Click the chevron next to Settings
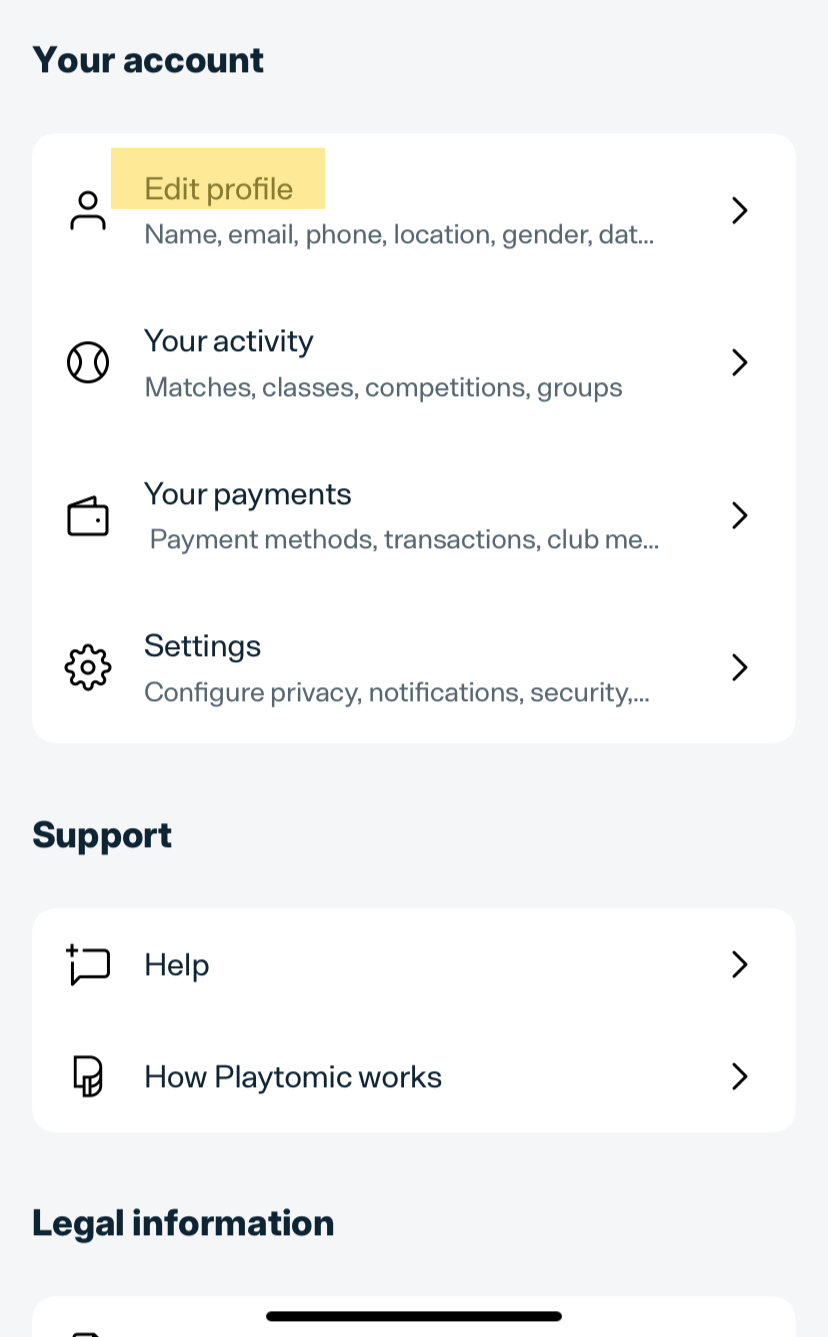 (739, 667)
